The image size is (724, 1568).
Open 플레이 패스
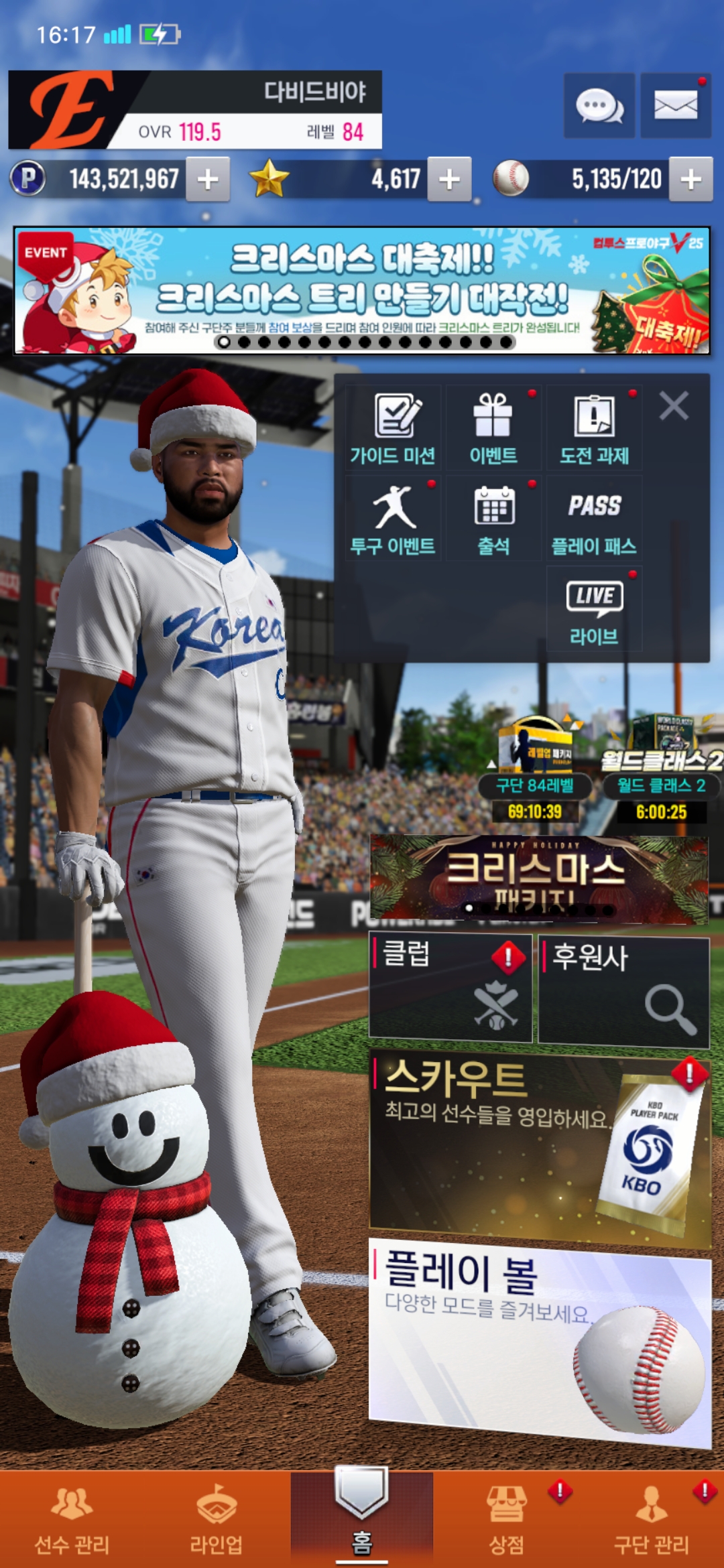coord(594,519)
